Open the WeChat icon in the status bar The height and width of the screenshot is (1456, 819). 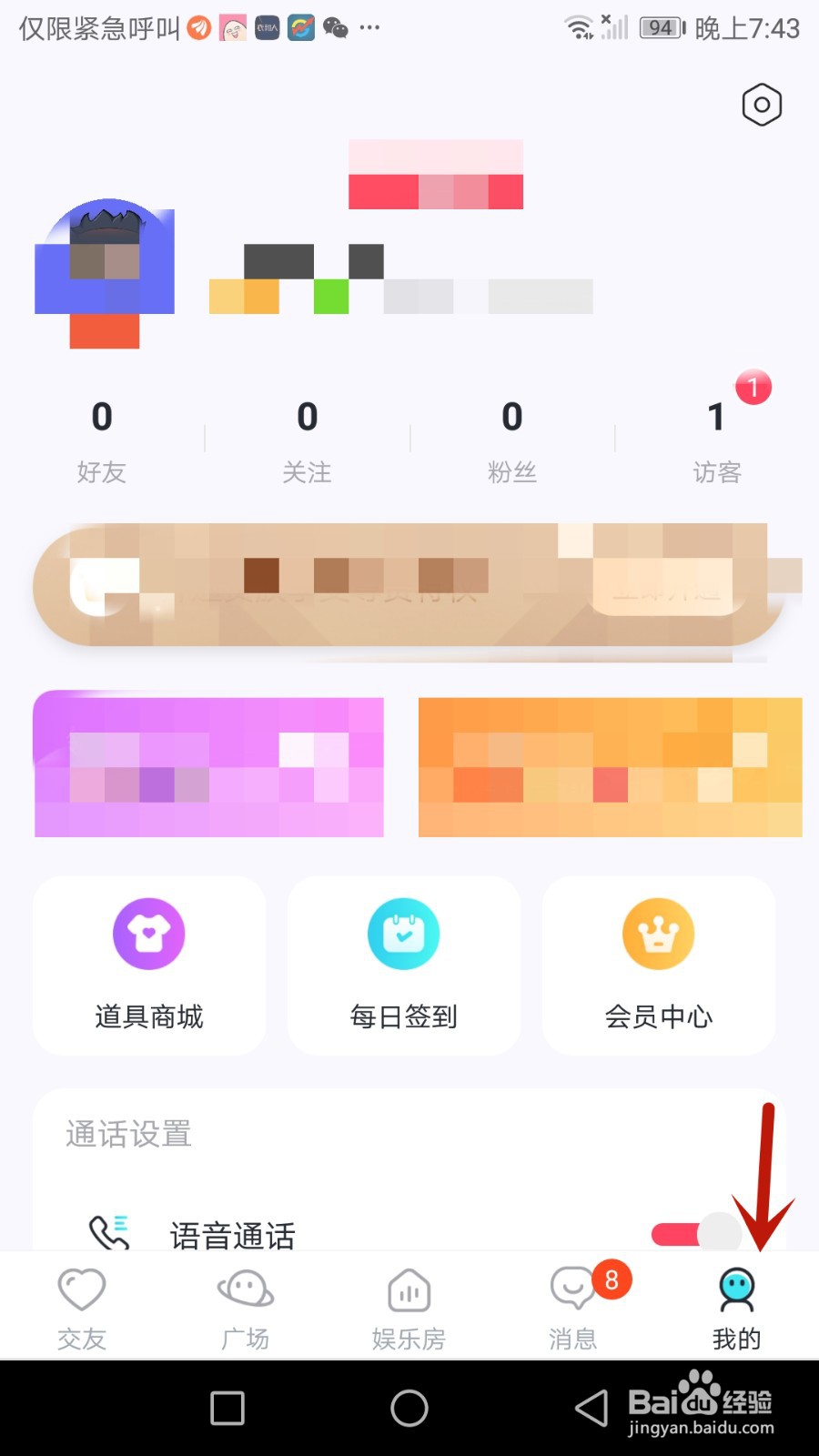[335, 28]
